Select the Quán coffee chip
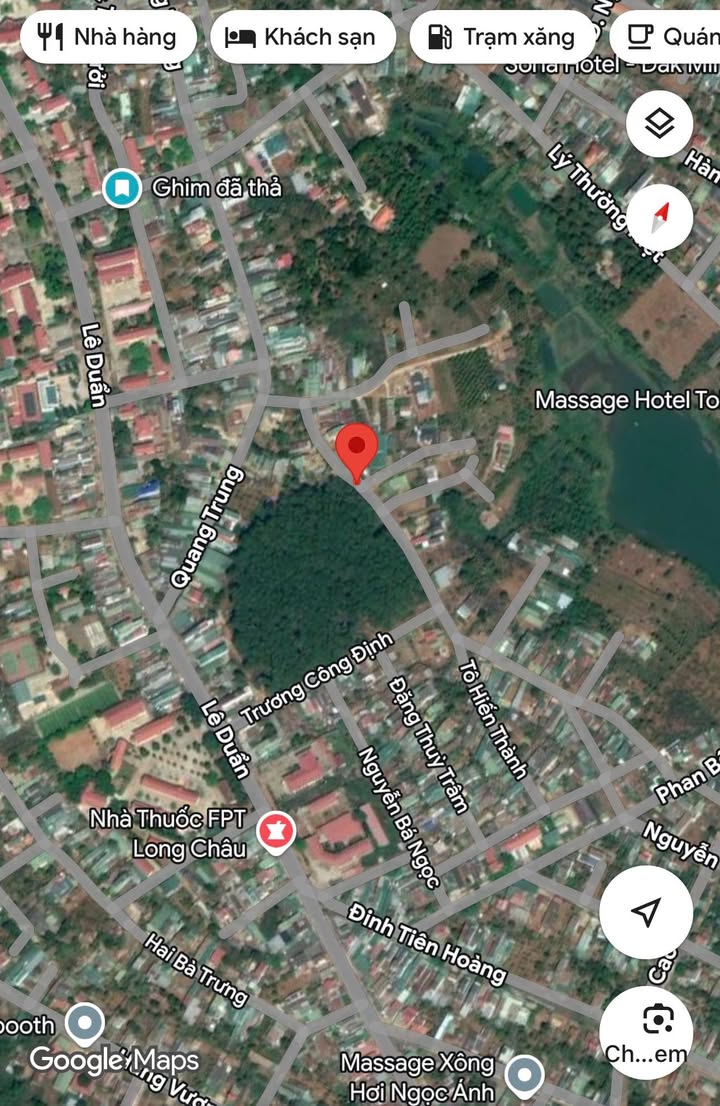 pos(670,38)
